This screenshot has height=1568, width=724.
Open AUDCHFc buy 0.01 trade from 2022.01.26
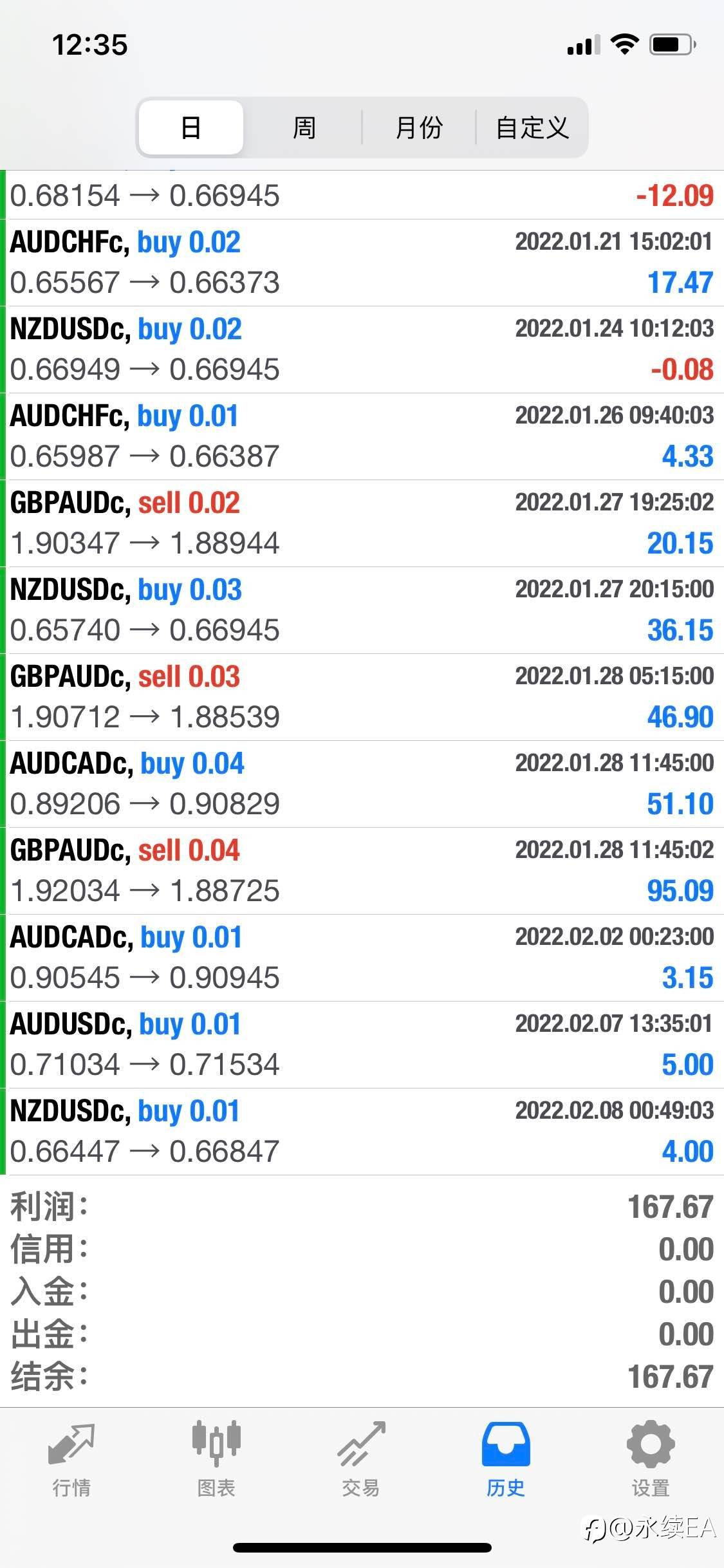pos(362,436)
